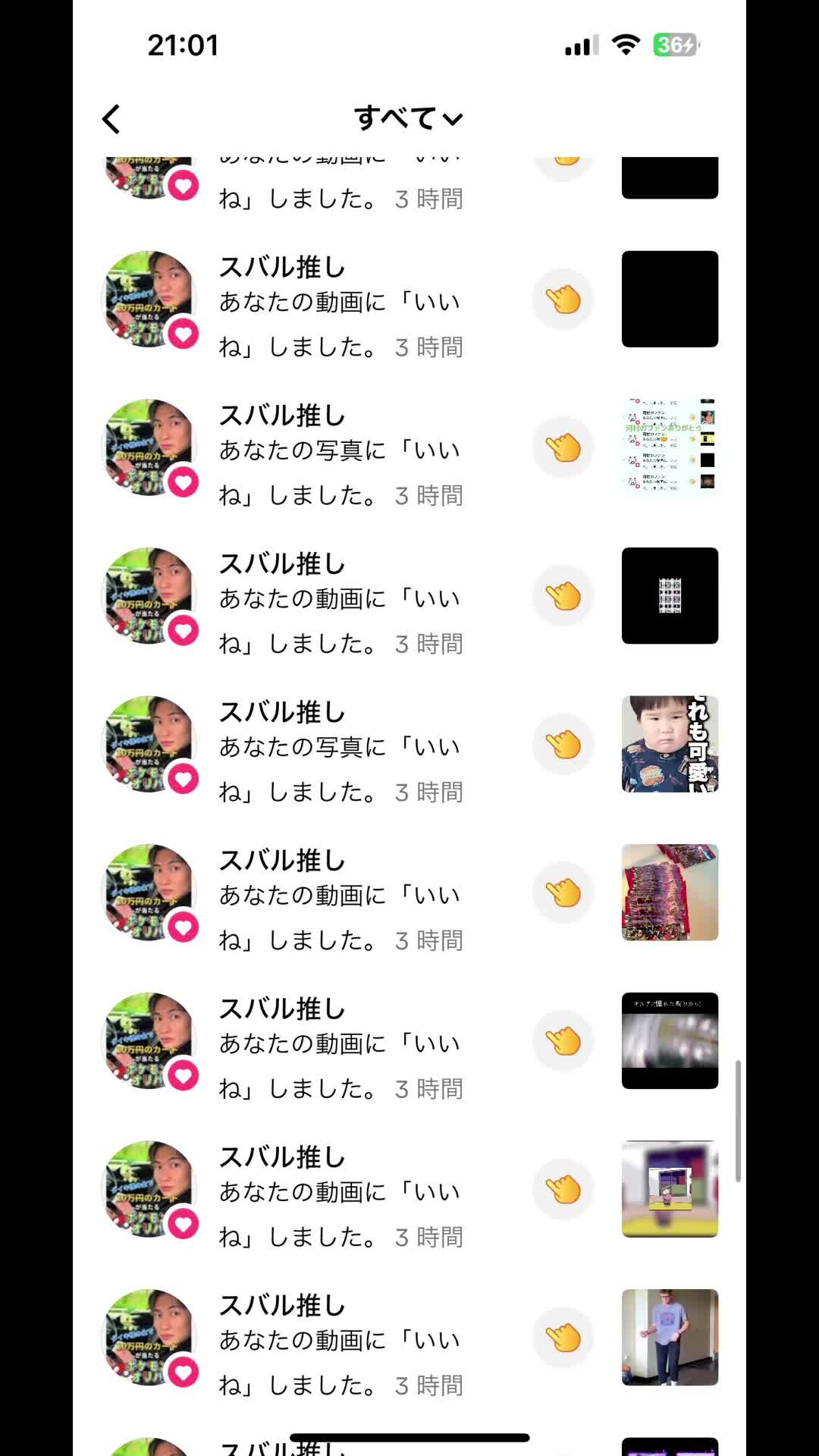
Task: Open the blurred silver object video thumbnail
Action: point(670,1040)
